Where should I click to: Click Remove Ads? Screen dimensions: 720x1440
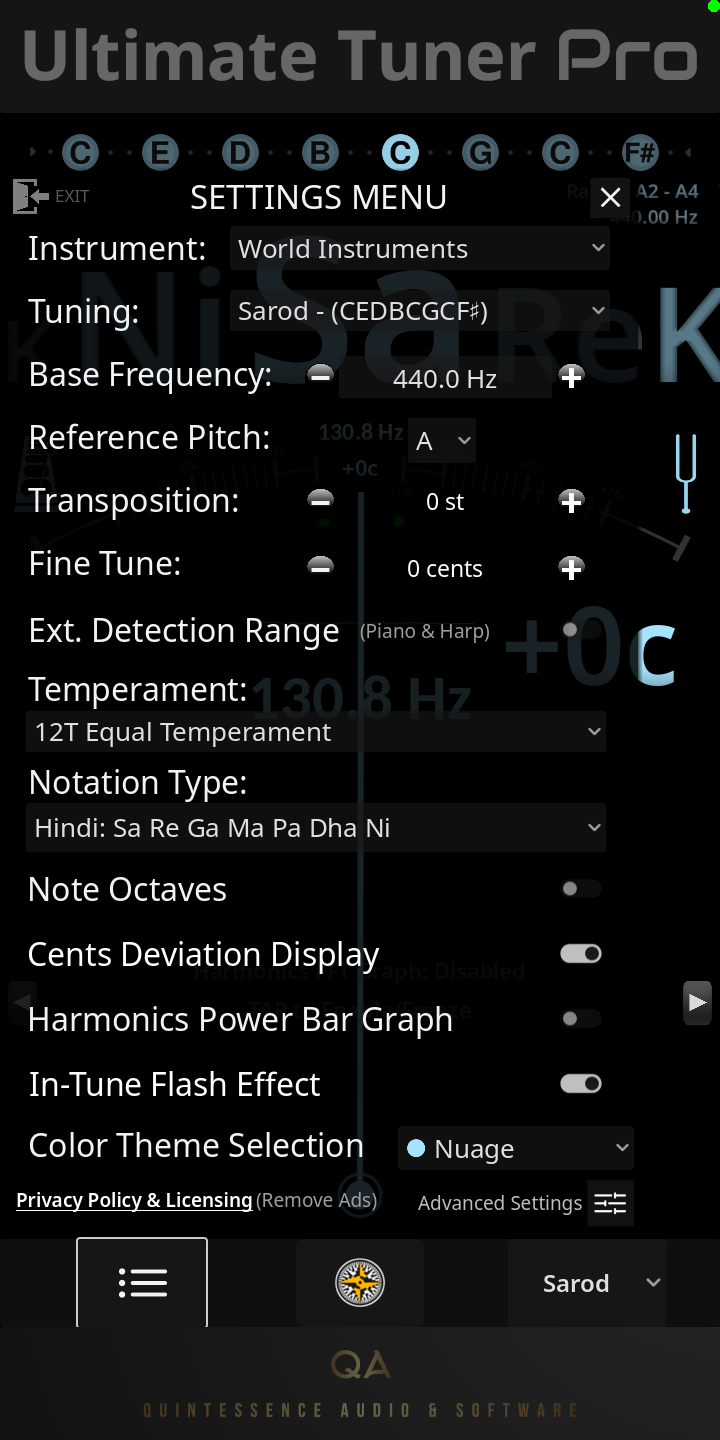click(316, 1200)
